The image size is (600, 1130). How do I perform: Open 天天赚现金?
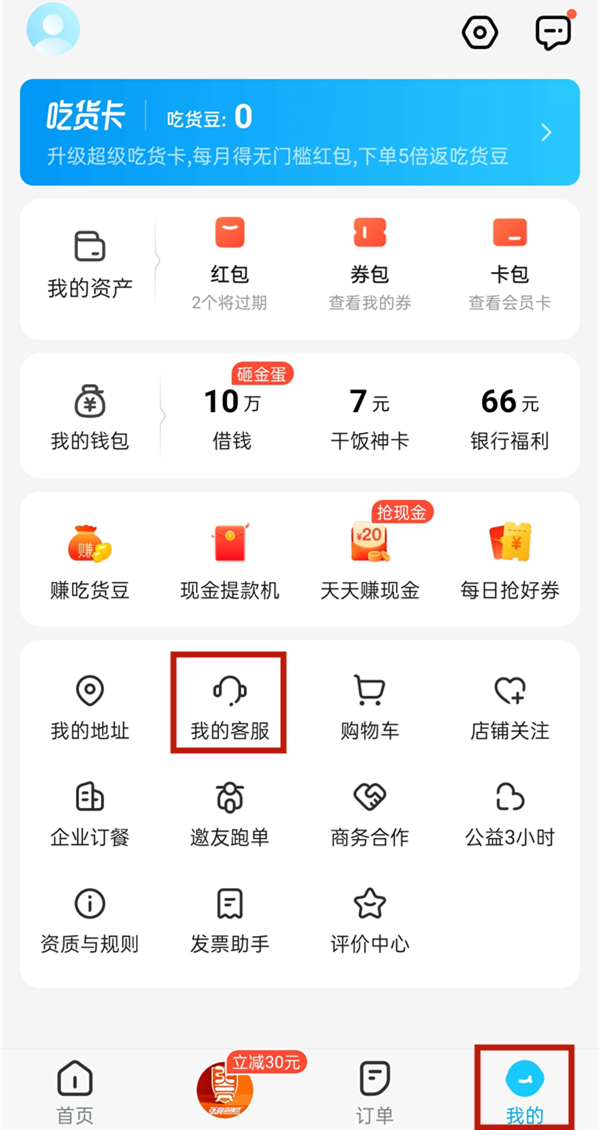click(369, 559)
